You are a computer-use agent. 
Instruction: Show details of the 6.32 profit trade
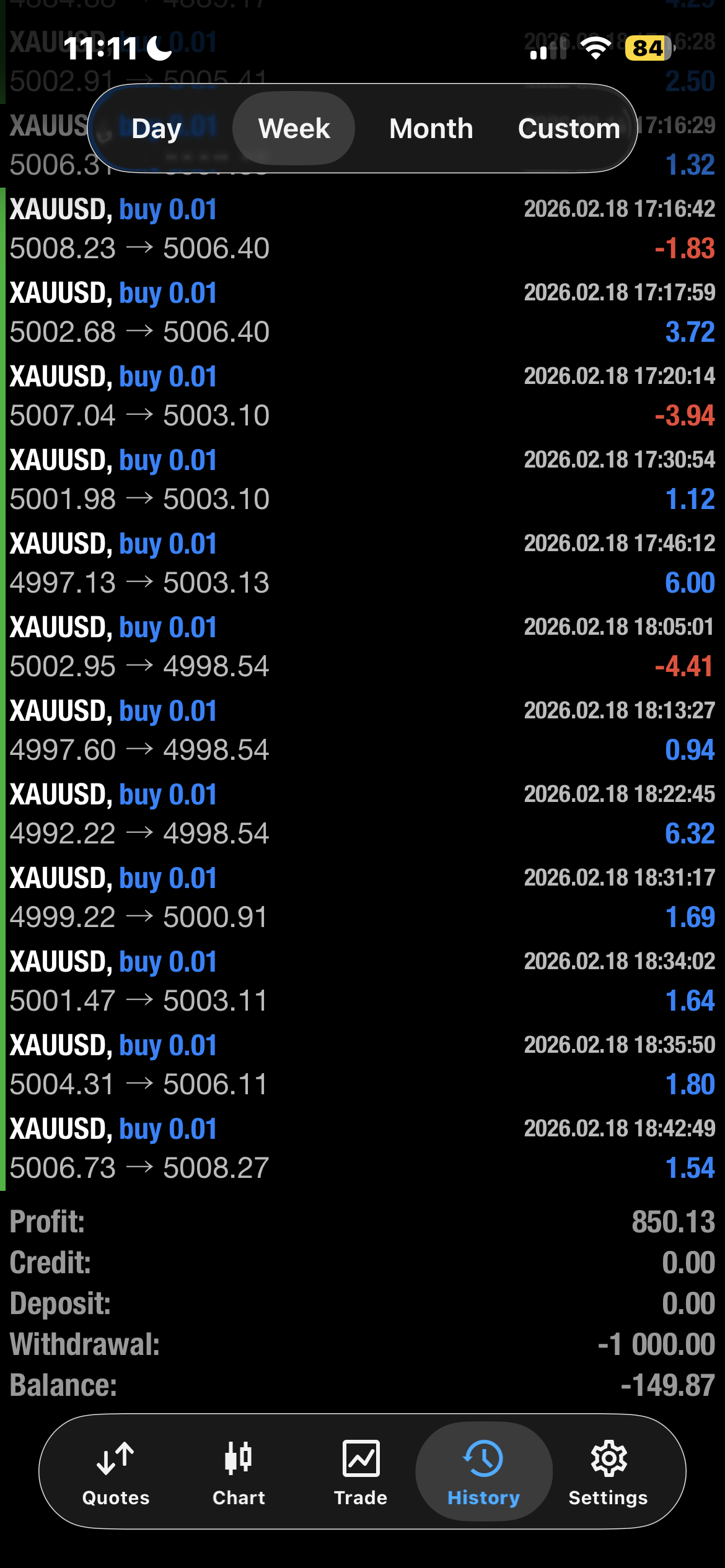click(x=362, y=814)
